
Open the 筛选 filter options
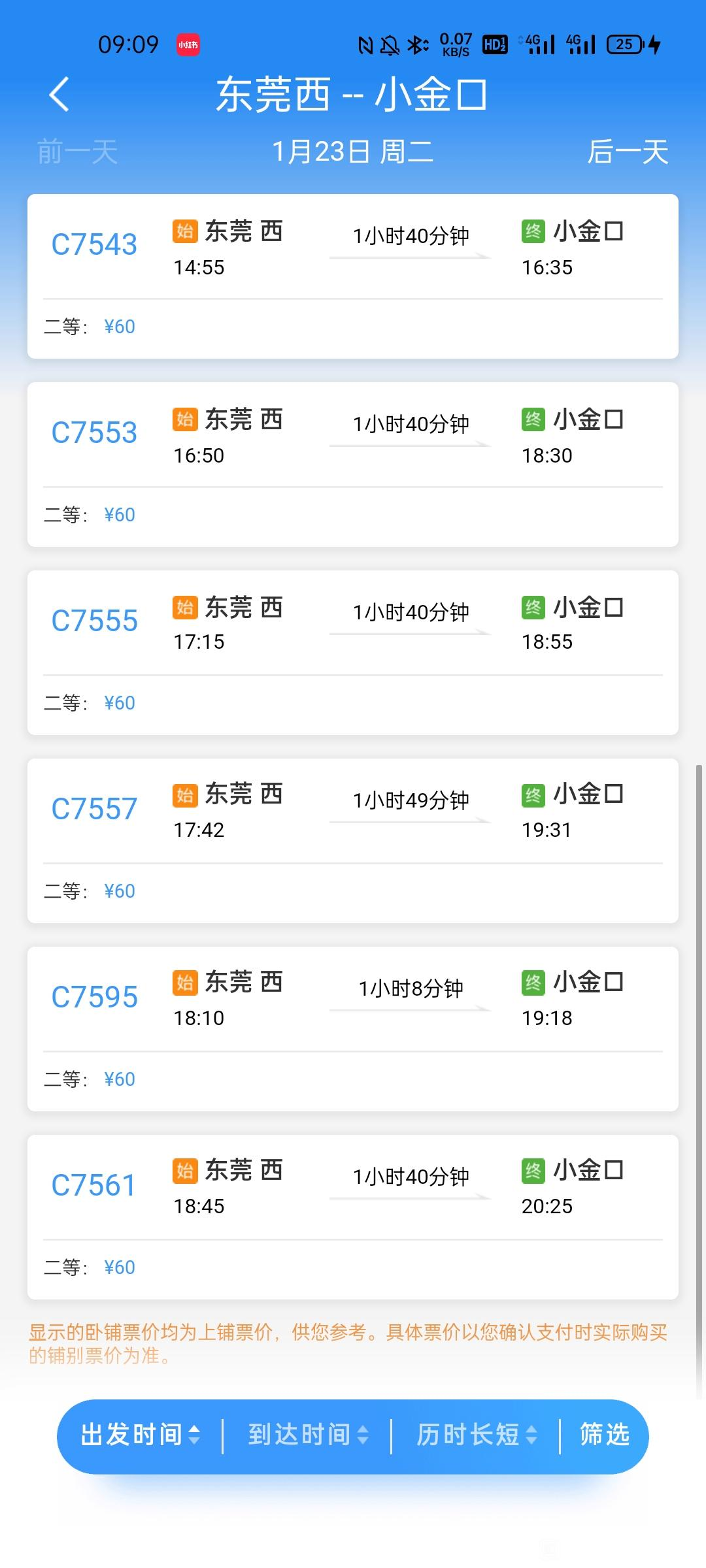tap(605, 1435)
